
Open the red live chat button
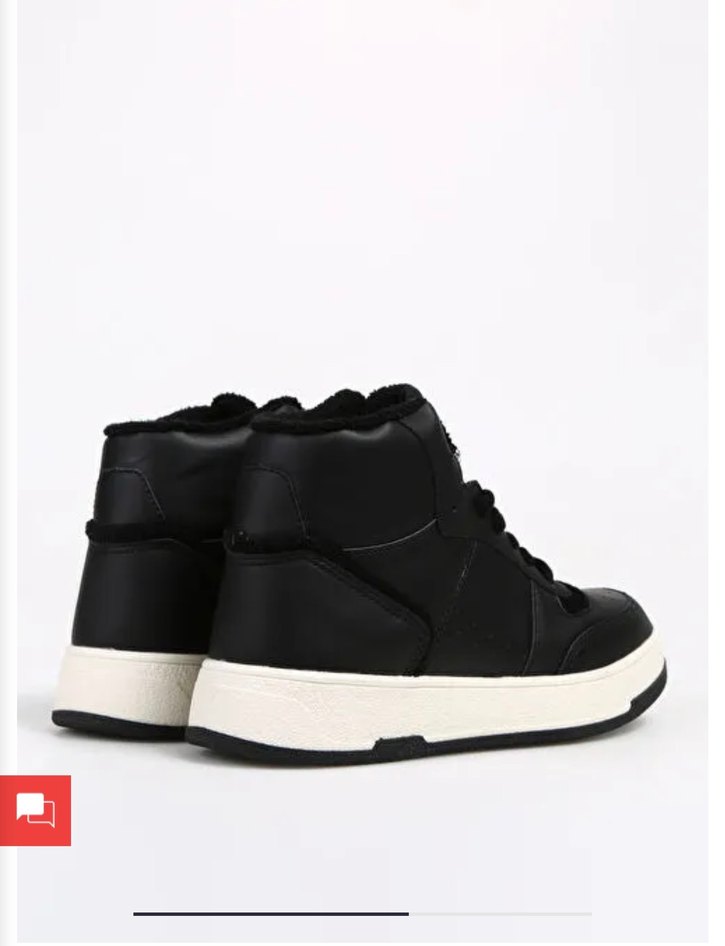pyautogui.click(x=35, y=810)
